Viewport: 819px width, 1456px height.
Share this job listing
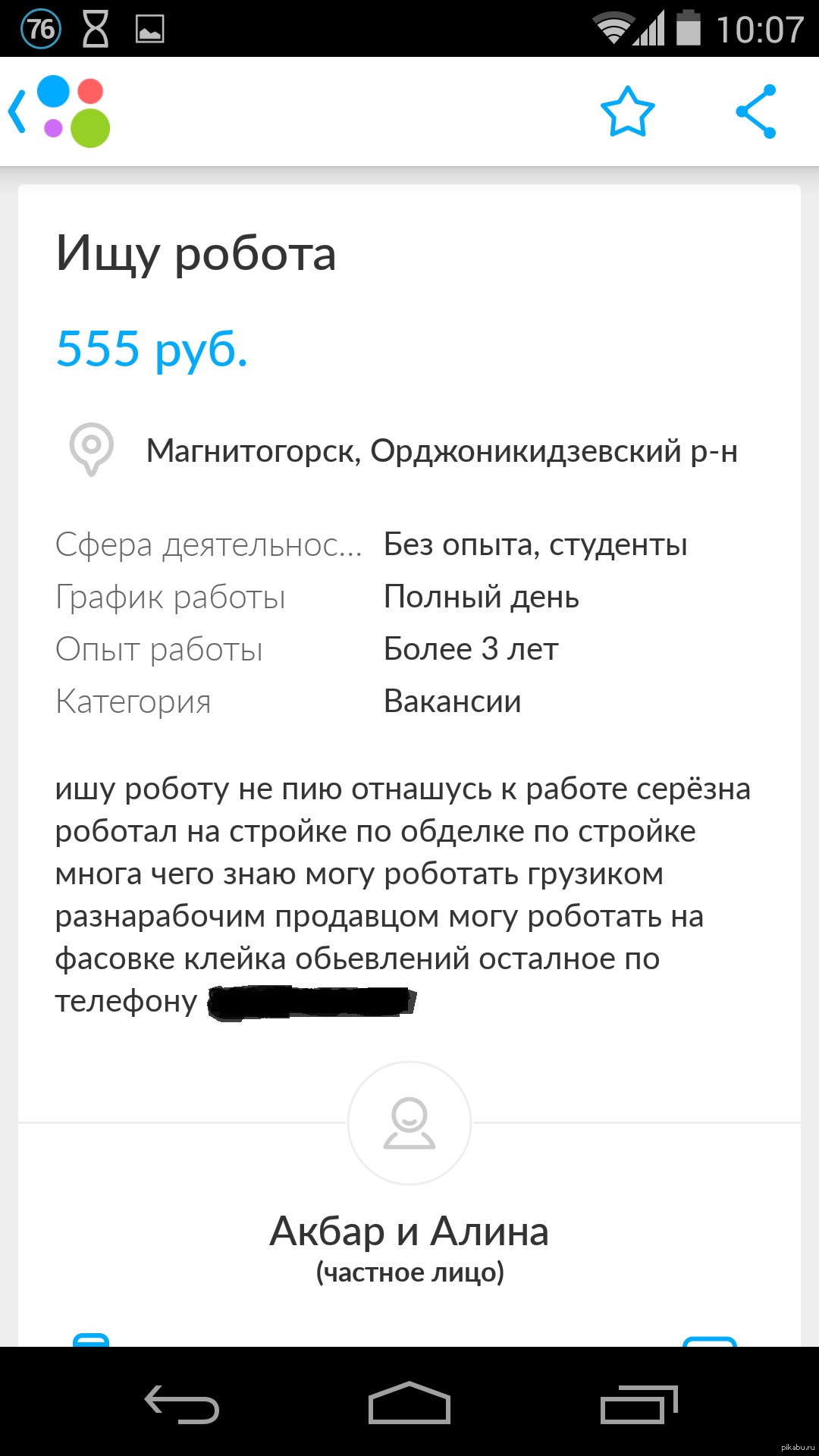(x=756, y=111)
